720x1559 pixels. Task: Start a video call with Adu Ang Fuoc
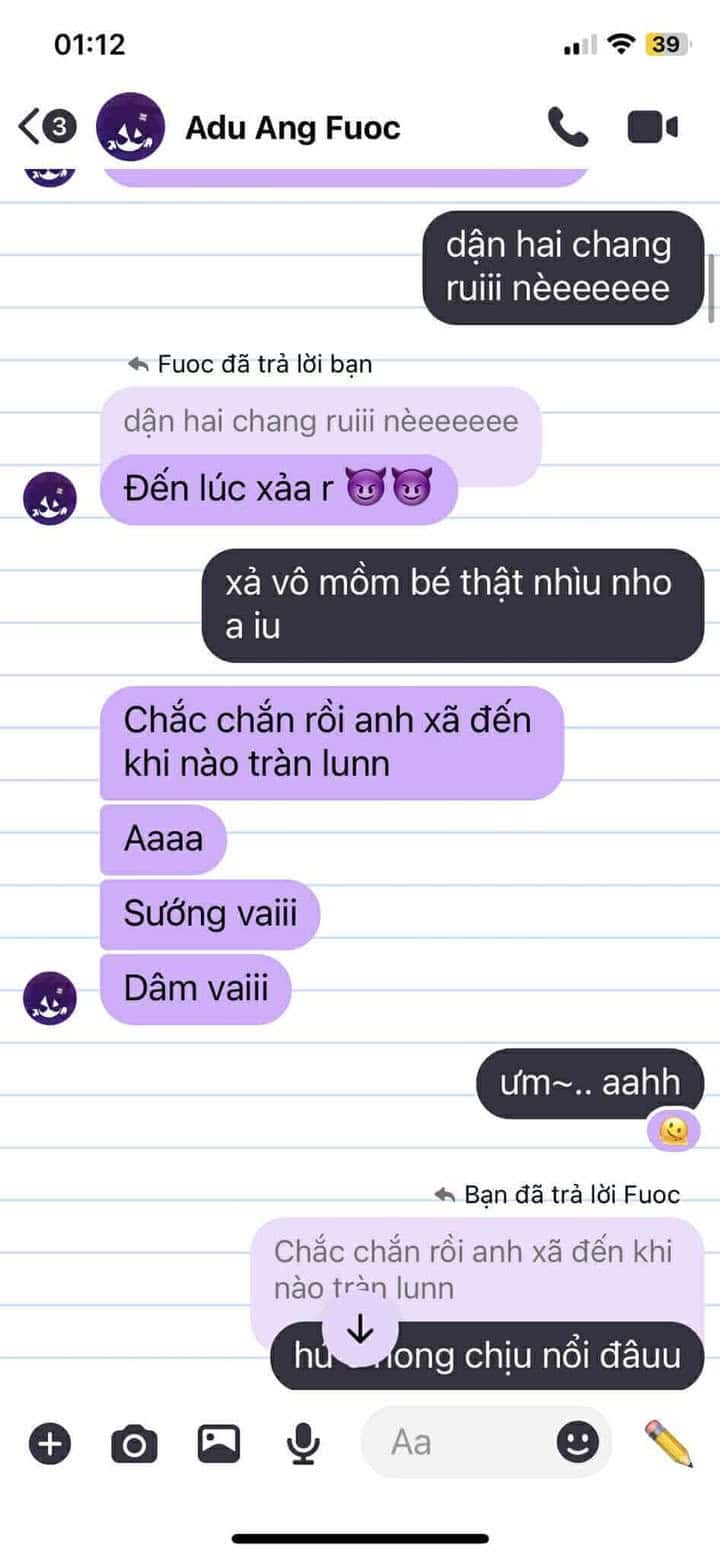coord(652,127)
